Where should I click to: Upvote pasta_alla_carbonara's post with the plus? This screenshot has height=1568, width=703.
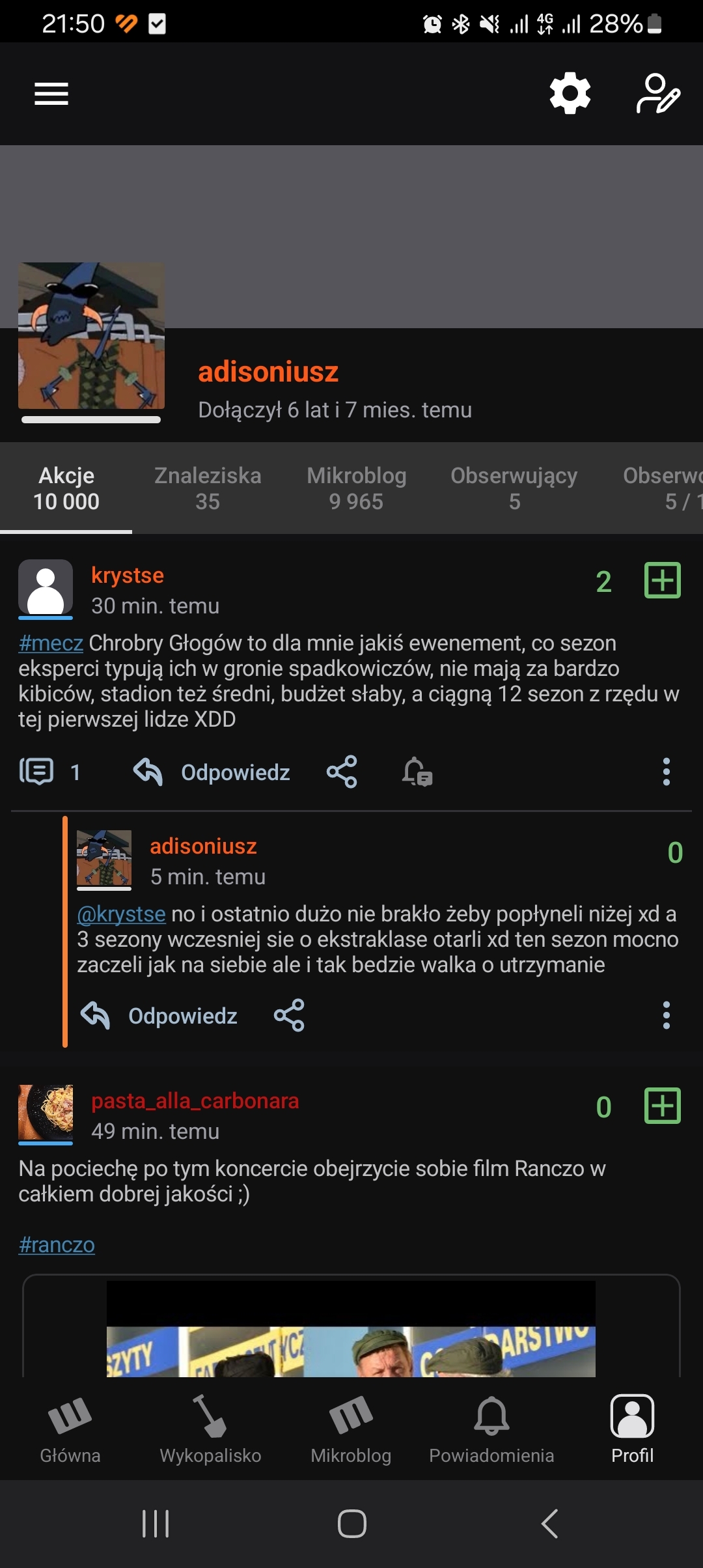coord(662,1106)
